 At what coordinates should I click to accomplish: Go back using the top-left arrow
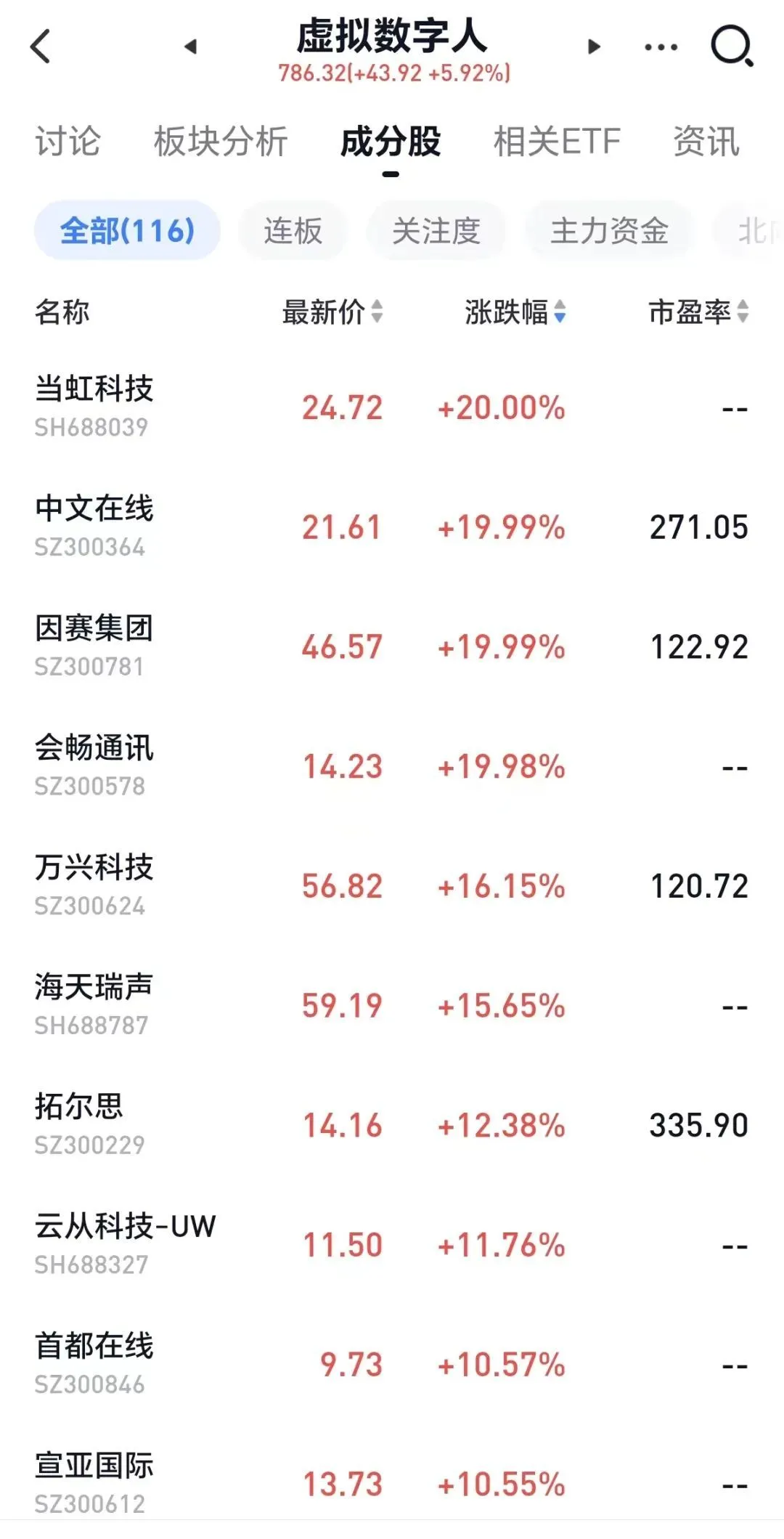41,47
